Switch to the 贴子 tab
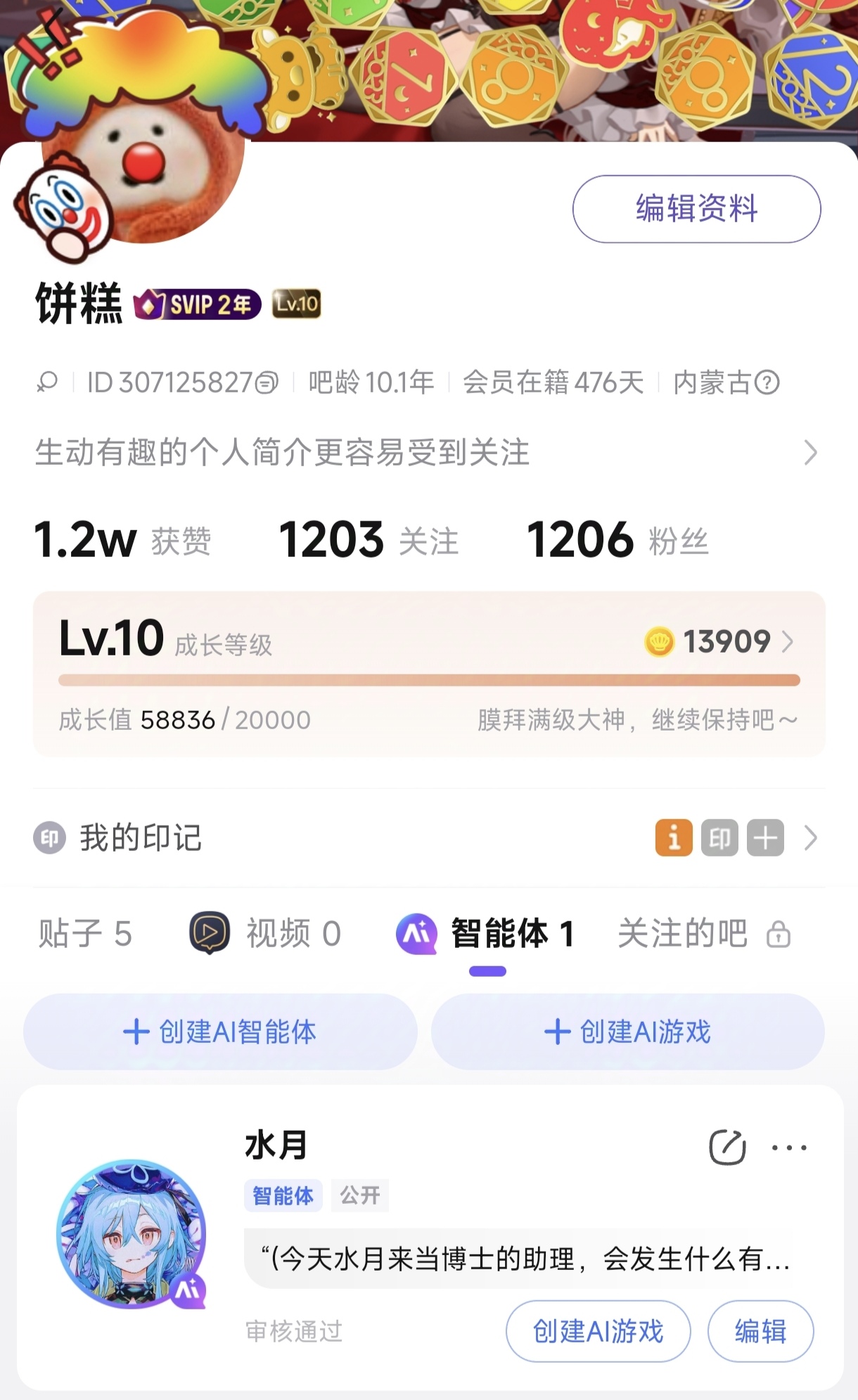 (x=85, y=934)
